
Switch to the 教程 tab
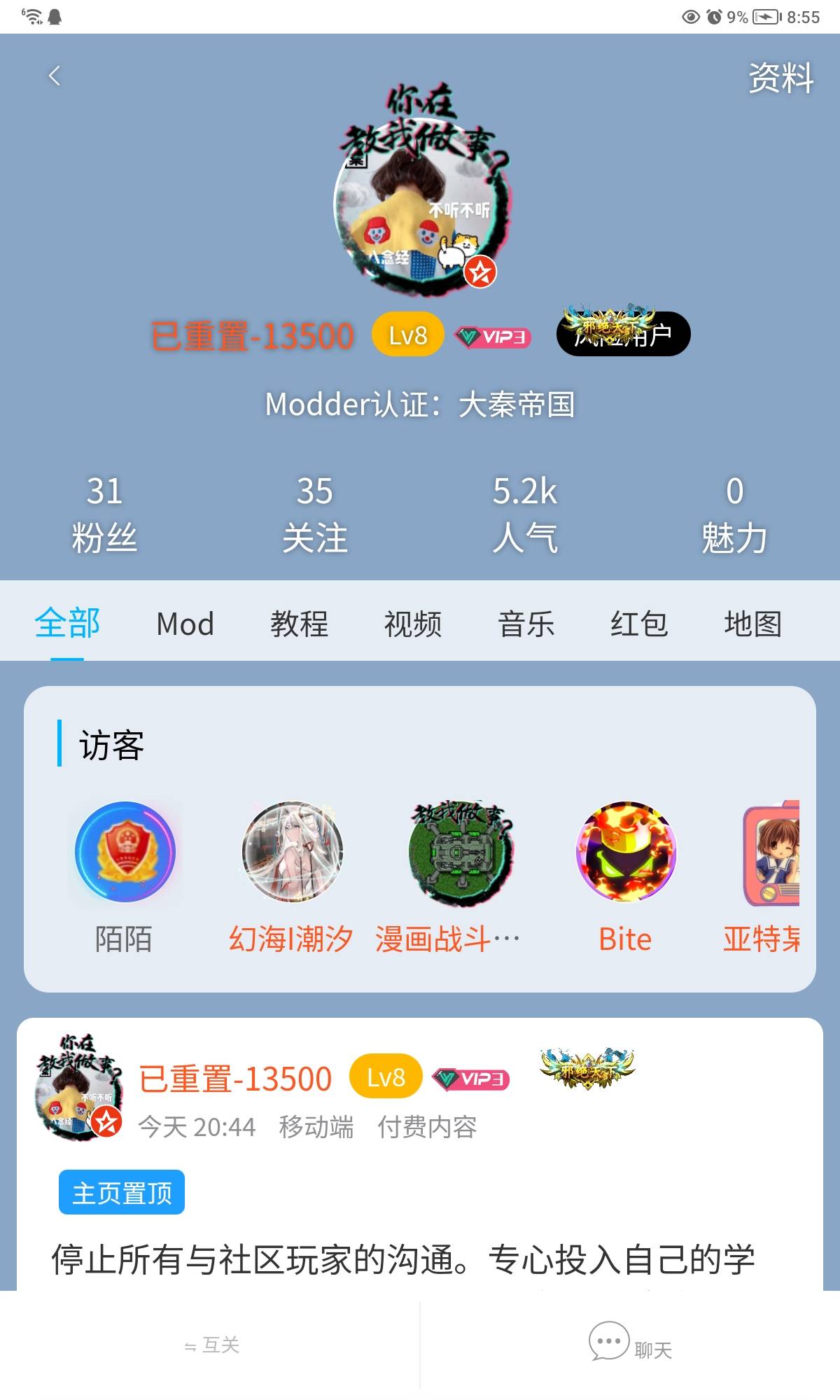[x=299, y=624]
